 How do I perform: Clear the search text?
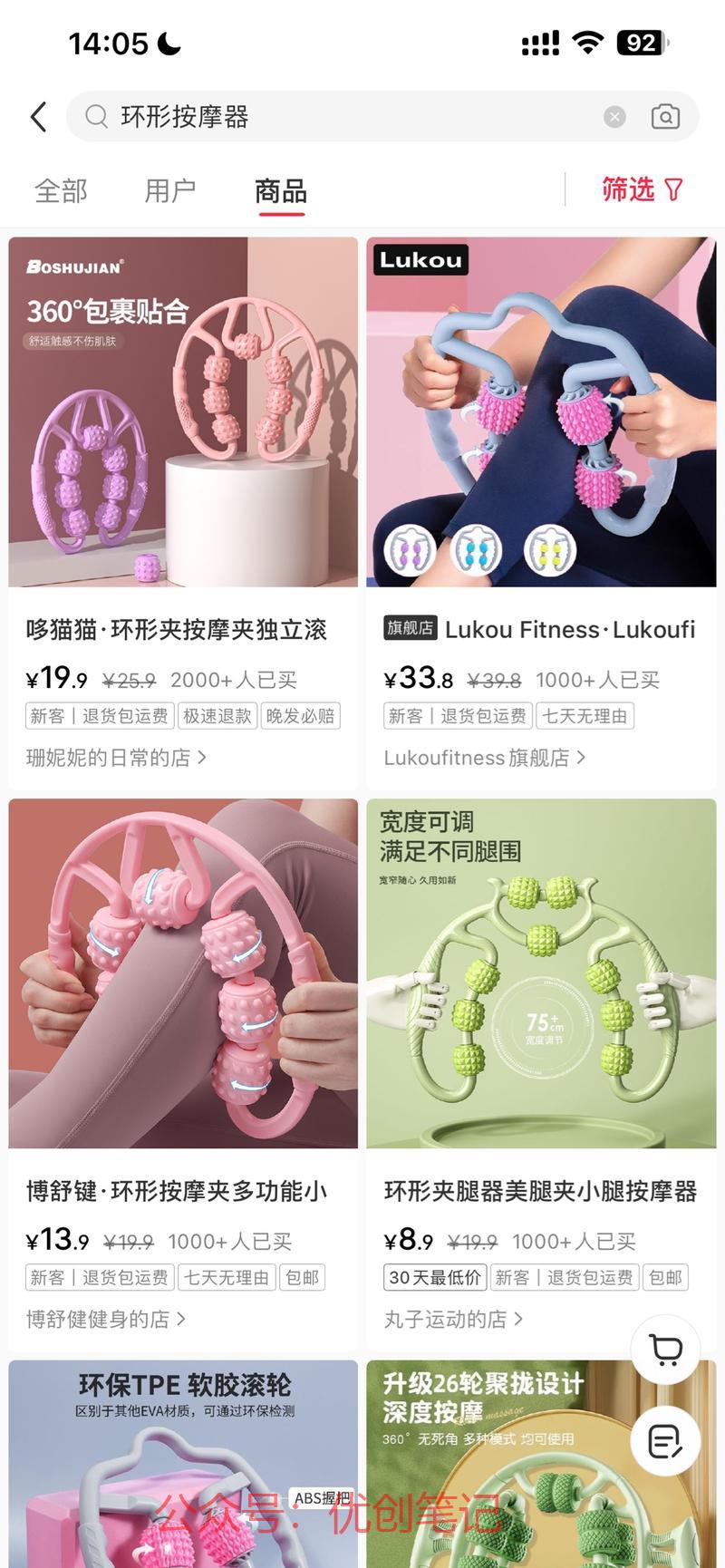point(614,117)
